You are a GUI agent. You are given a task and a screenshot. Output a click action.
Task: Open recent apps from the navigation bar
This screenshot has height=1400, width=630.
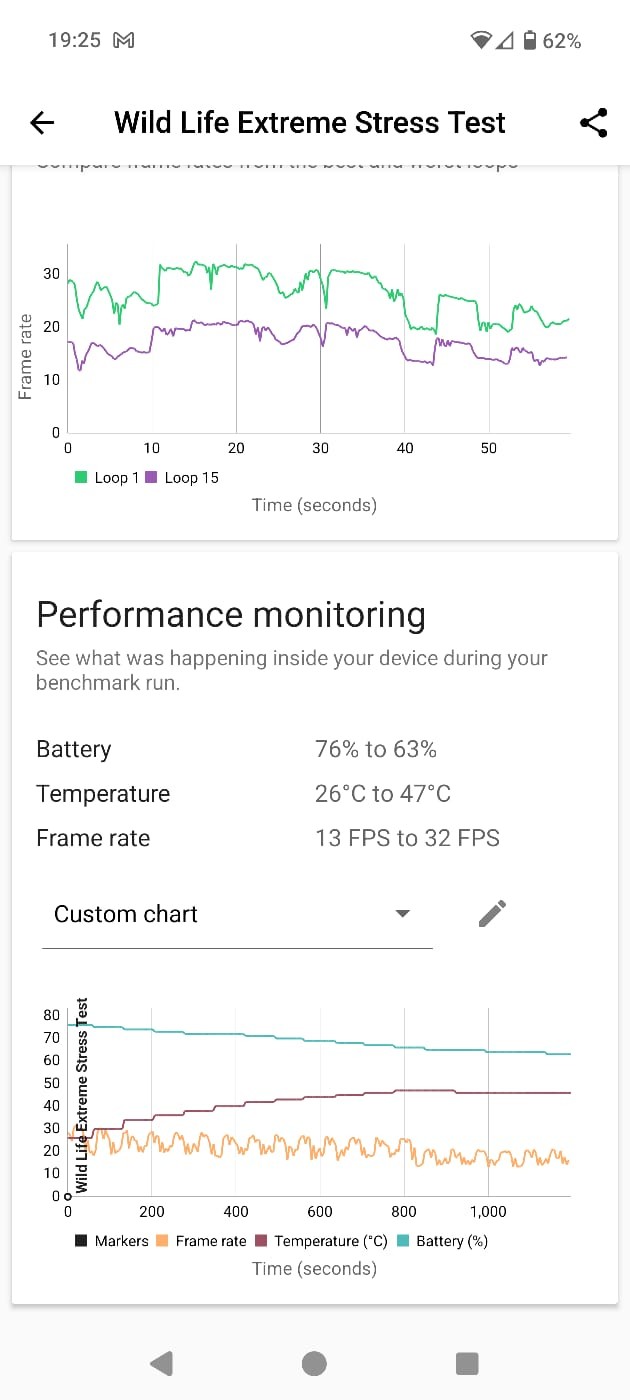click(x=467, y=1363)
